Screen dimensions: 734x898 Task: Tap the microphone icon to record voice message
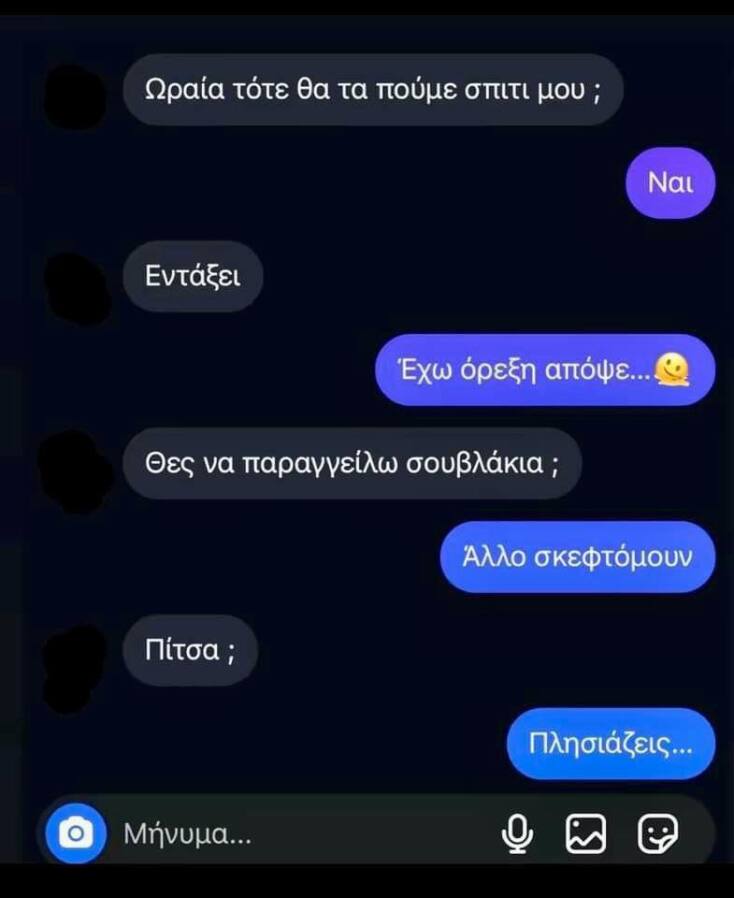(516, 833)
